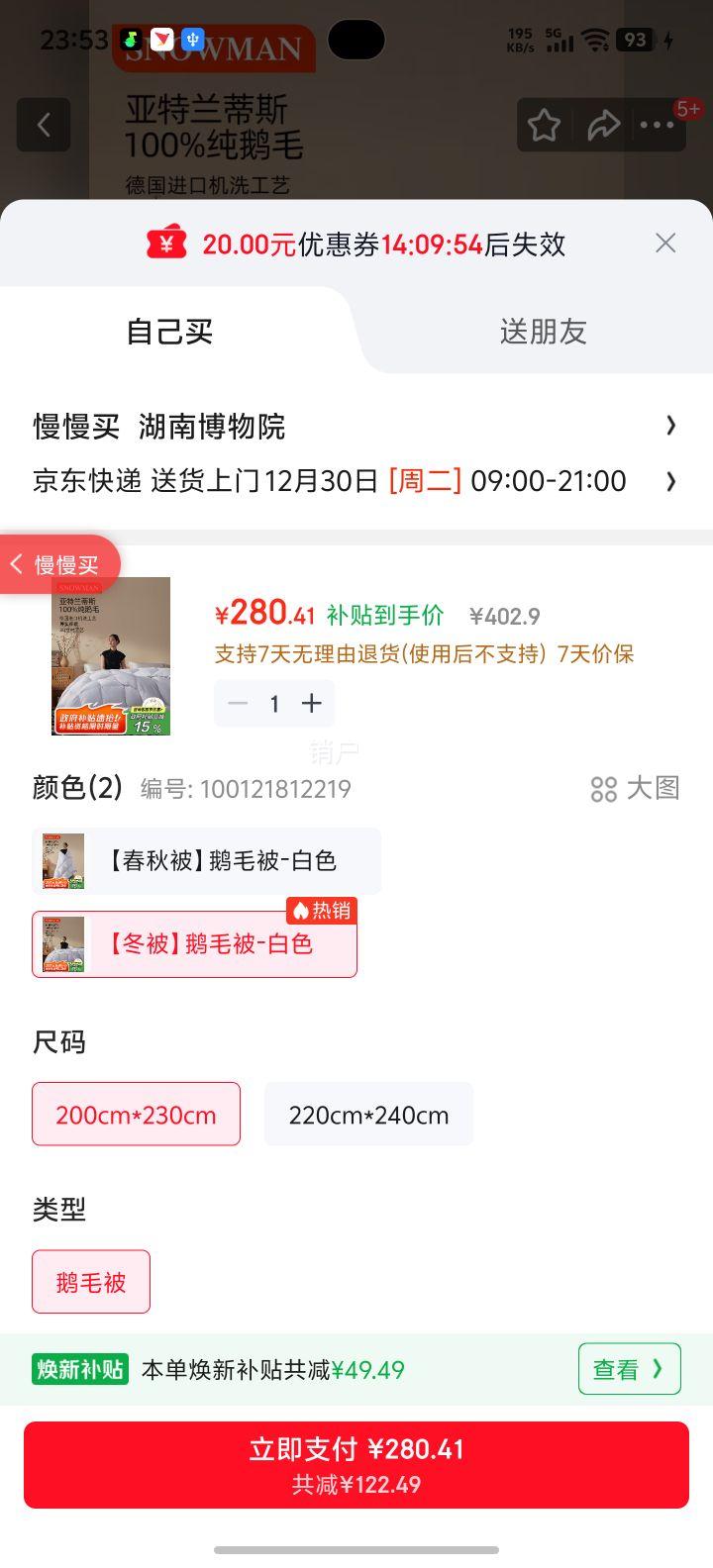Image resolution: width=713 pixels, height=1568 pixels.
Task: Select the 220cm*240cm size option
Action: click(x=368, y=1114)
